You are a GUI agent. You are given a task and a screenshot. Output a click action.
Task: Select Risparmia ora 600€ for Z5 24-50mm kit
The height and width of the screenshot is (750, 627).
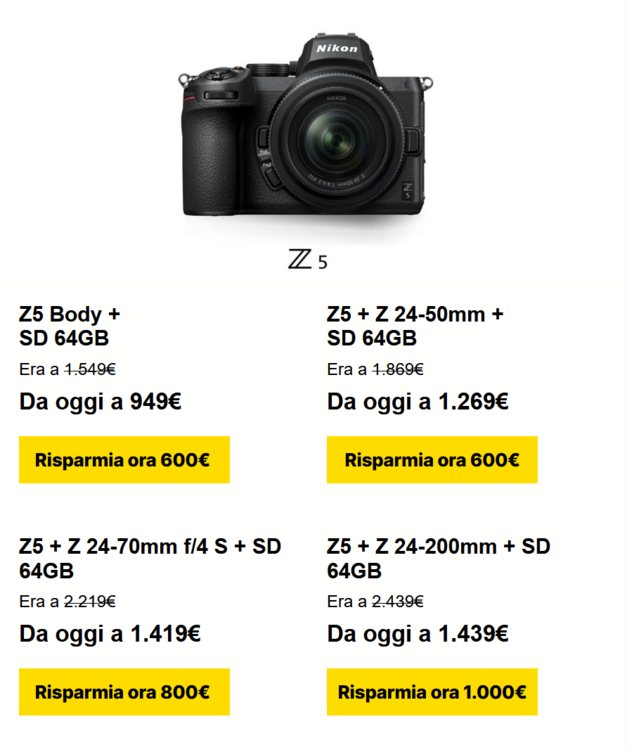432,460
